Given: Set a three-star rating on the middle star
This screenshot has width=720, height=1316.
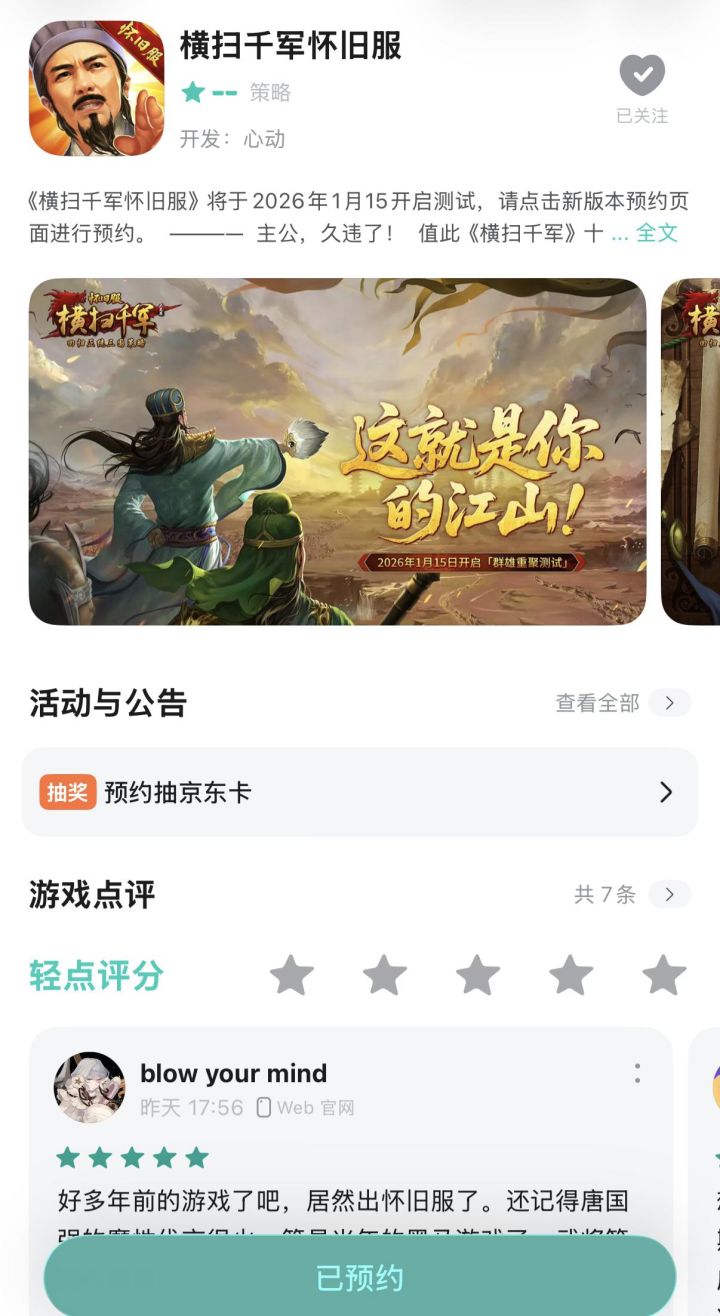Looking at the screenshot, I should pos(477,975).
